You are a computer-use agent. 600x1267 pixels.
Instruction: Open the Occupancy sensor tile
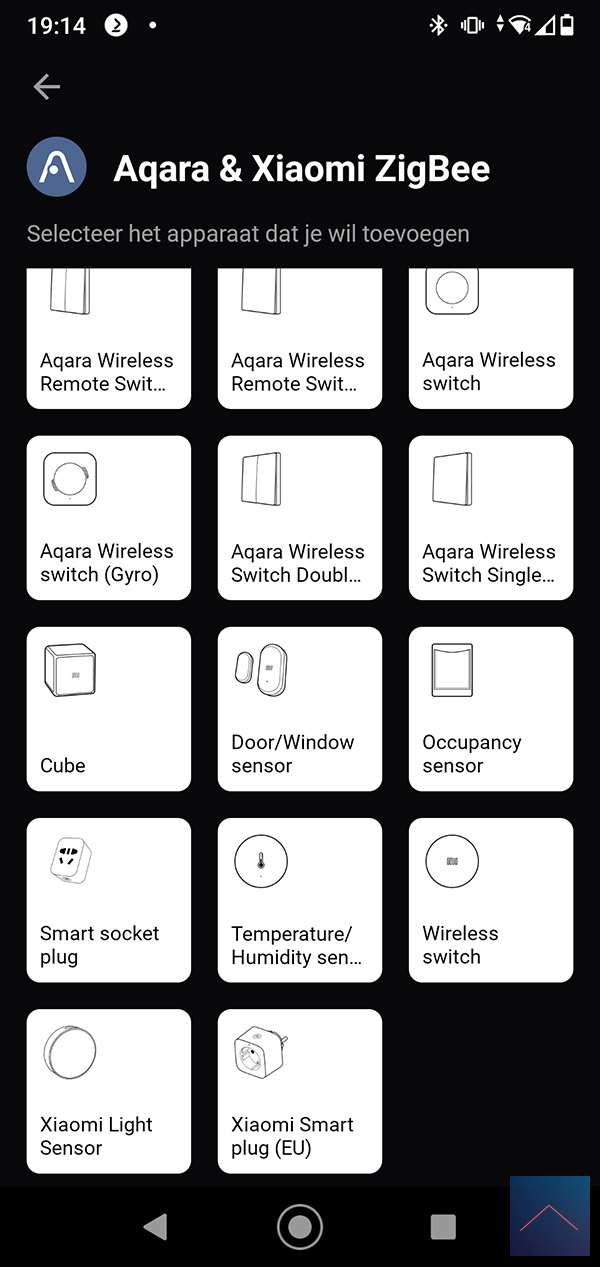pyautogui.click(x=490, y=708)
